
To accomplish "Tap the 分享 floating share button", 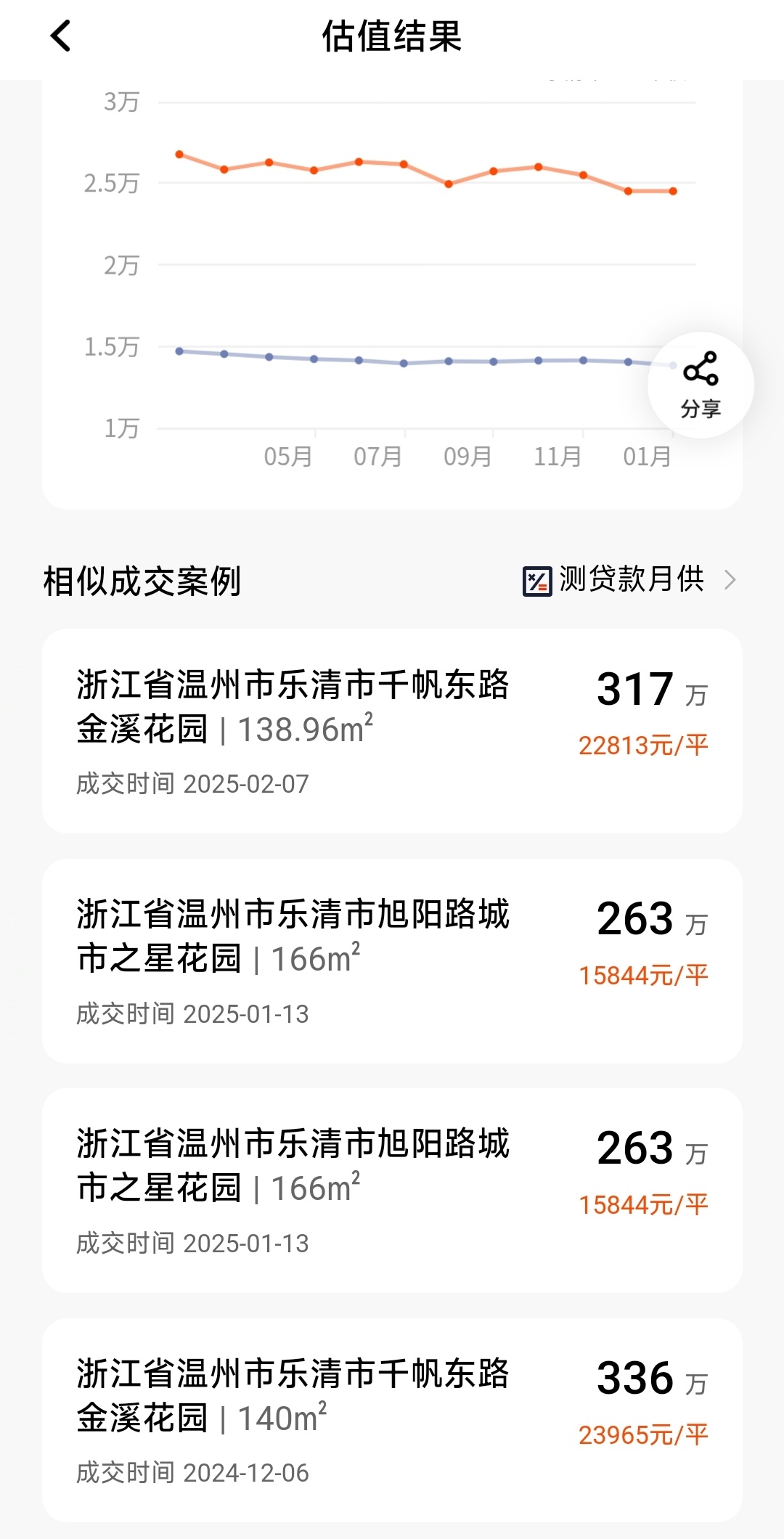I will pos(701,385).
